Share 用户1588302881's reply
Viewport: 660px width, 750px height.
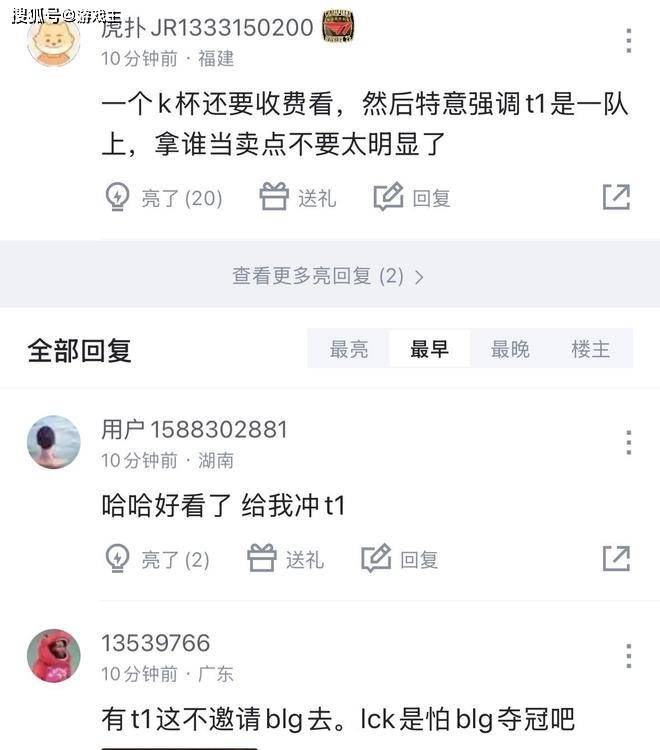pyautogui.click(x=616, y=559)
